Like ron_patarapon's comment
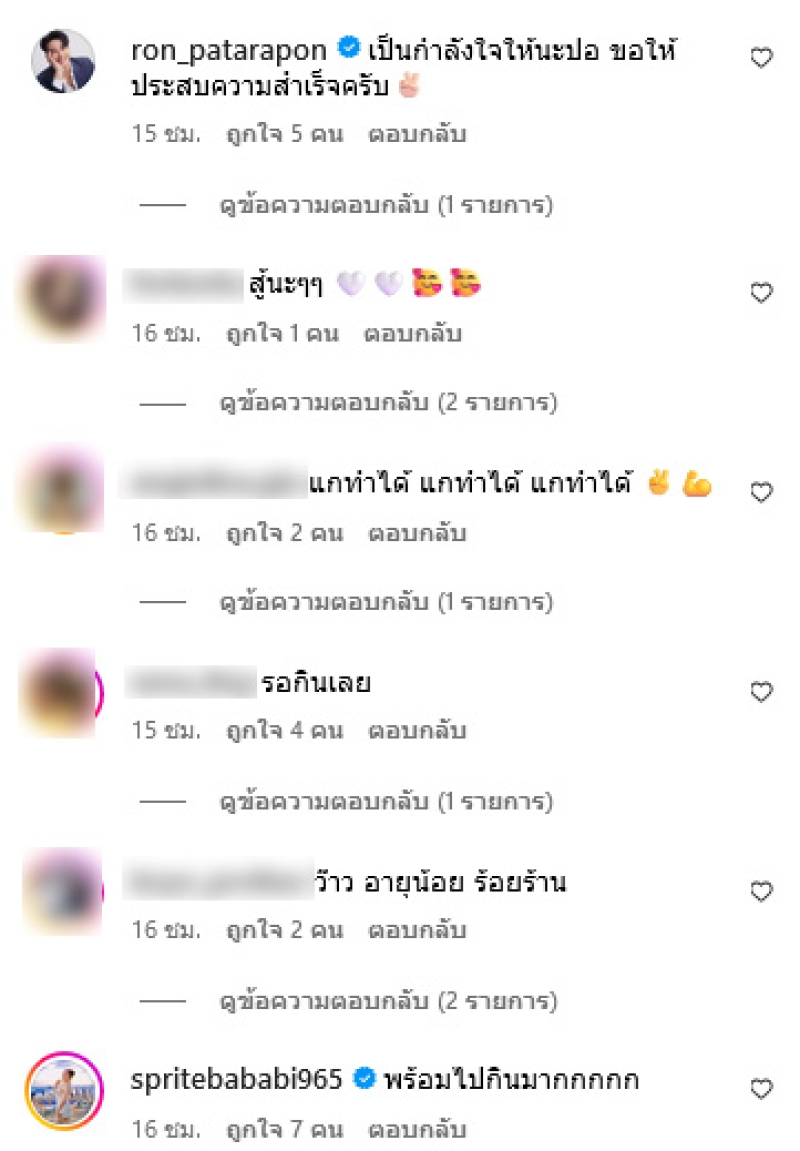 (761, 59)
